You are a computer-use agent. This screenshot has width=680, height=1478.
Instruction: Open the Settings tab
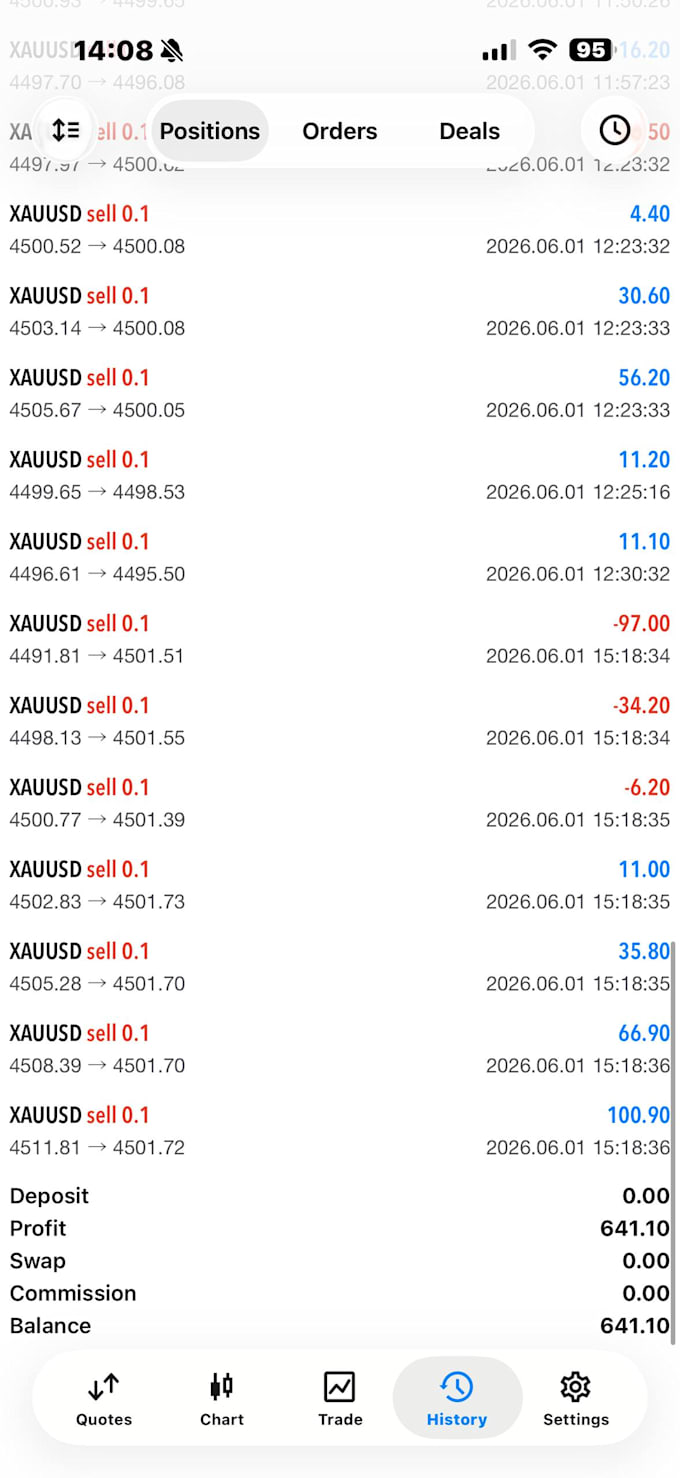(576, 1398)
